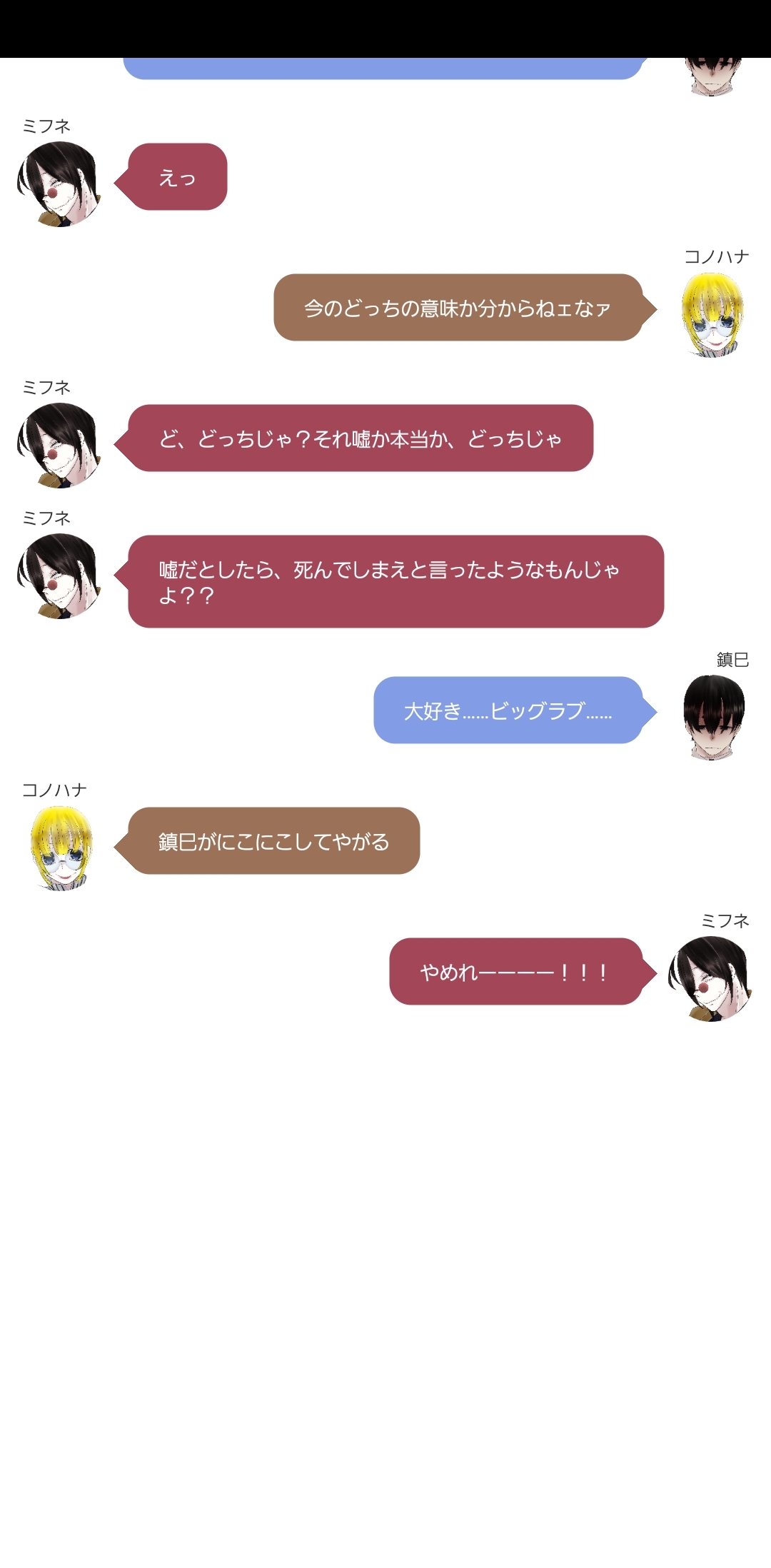
Task: Tap ミフネ's avatar next to やめれーーーー!!!
Action: 710,979
